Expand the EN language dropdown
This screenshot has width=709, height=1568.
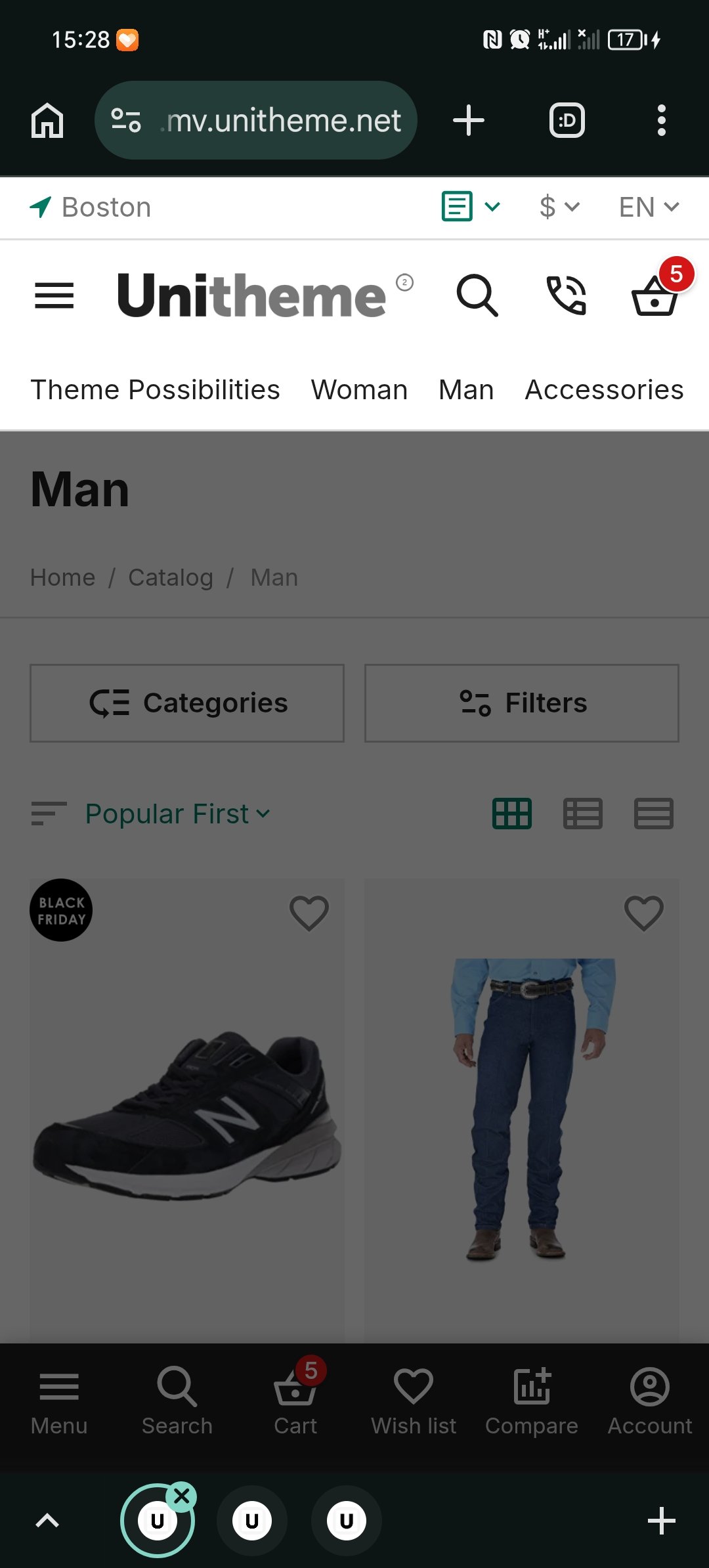click(x=648, y=207)
